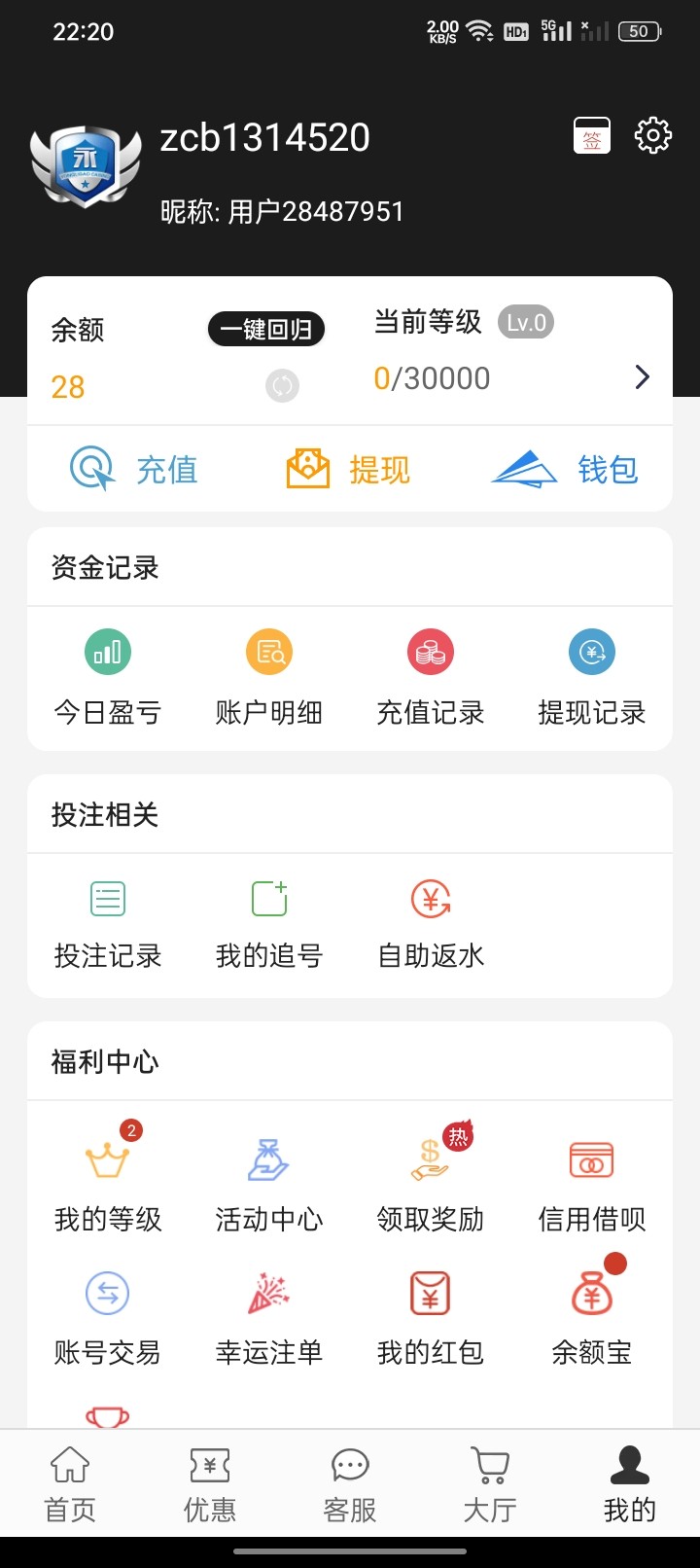View 充值记录 recharge history
This screenshot has height=1568, width=700.
(431, 678)
